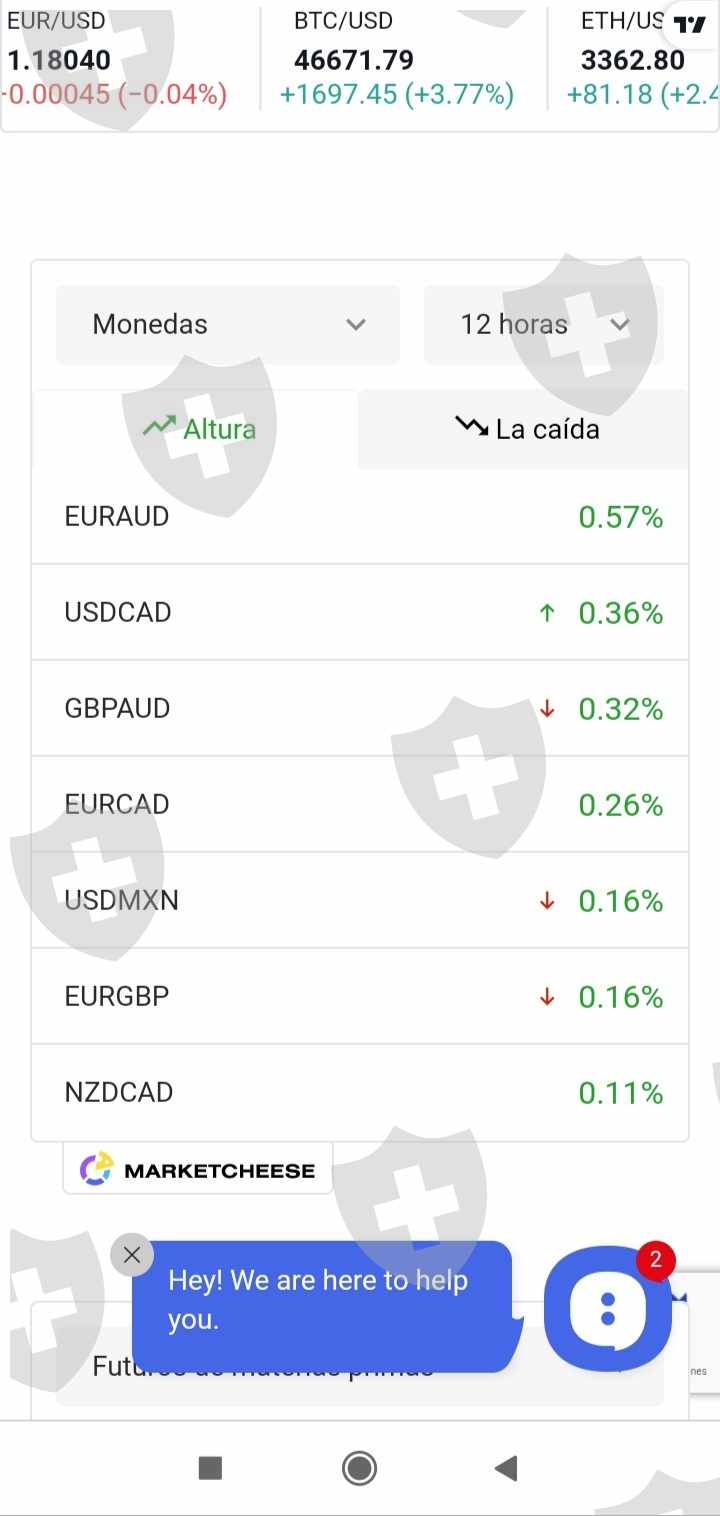The width and height of the screenshot is (720, 1516).
Task: Expand the Monedas dropdown
Action: pyautogui.click(x=228, y=325)
